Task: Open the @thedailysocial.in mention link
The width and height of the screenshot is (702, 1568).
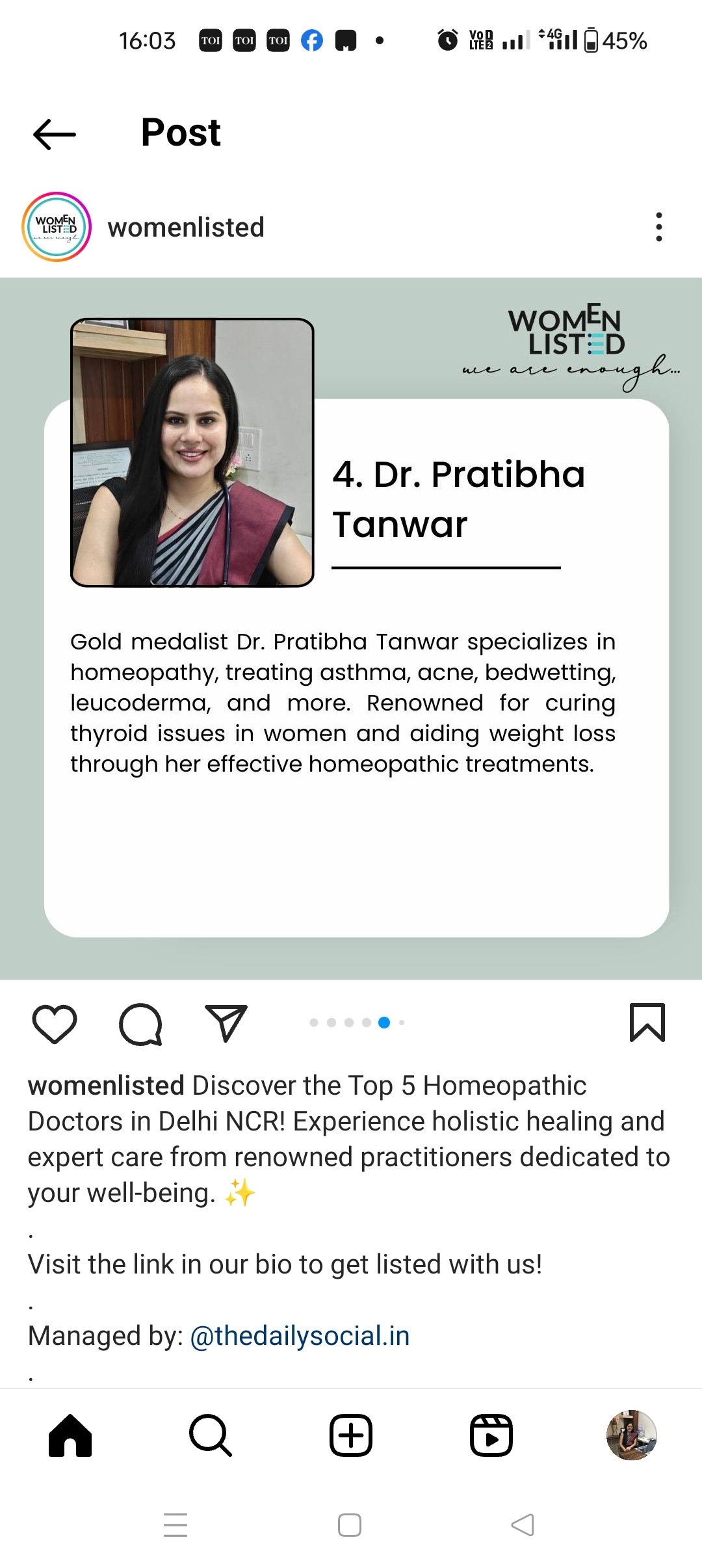Action: click(x=300, y=1336)
